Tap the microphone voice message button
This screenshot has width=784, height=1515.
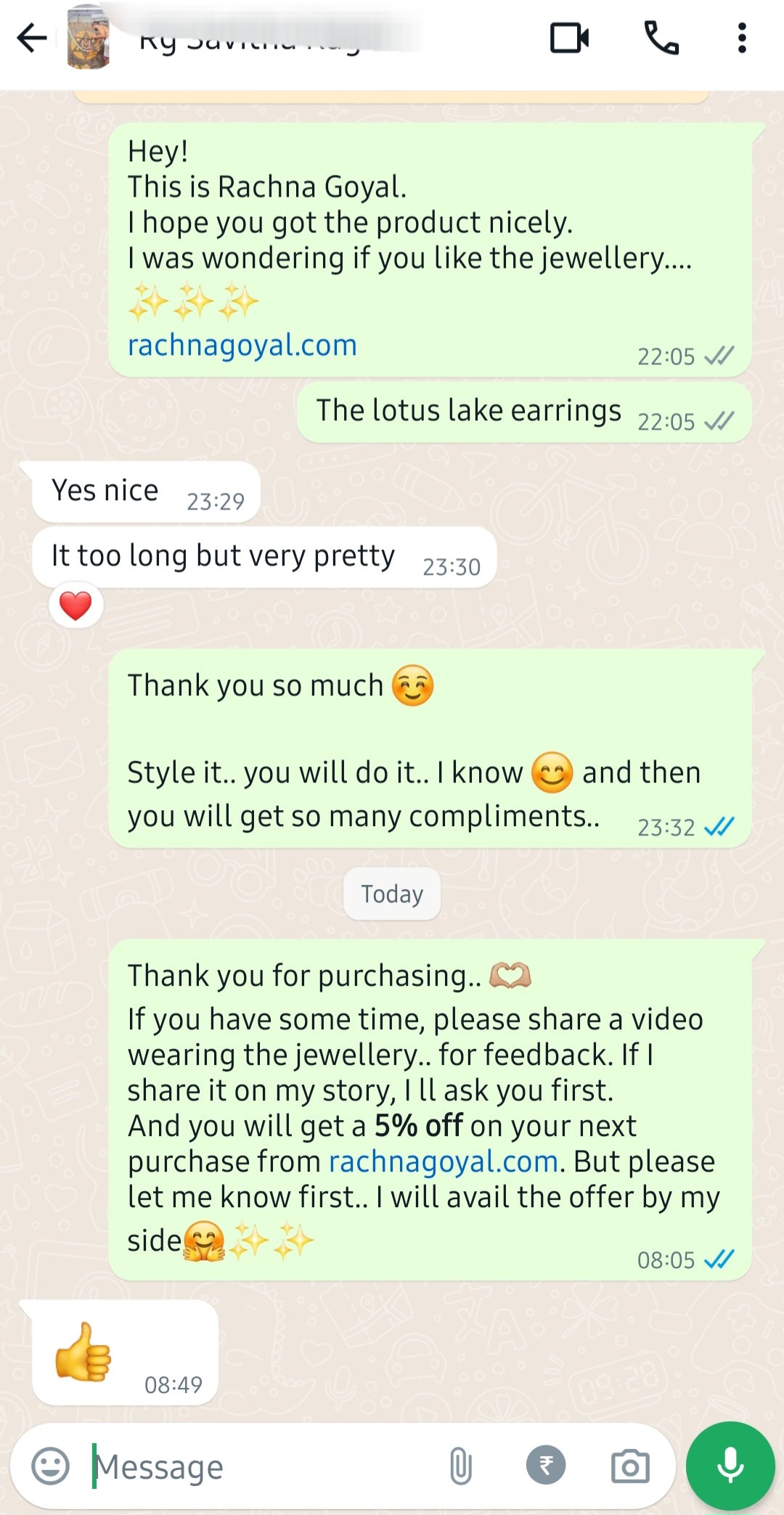tap(730, 1466)
